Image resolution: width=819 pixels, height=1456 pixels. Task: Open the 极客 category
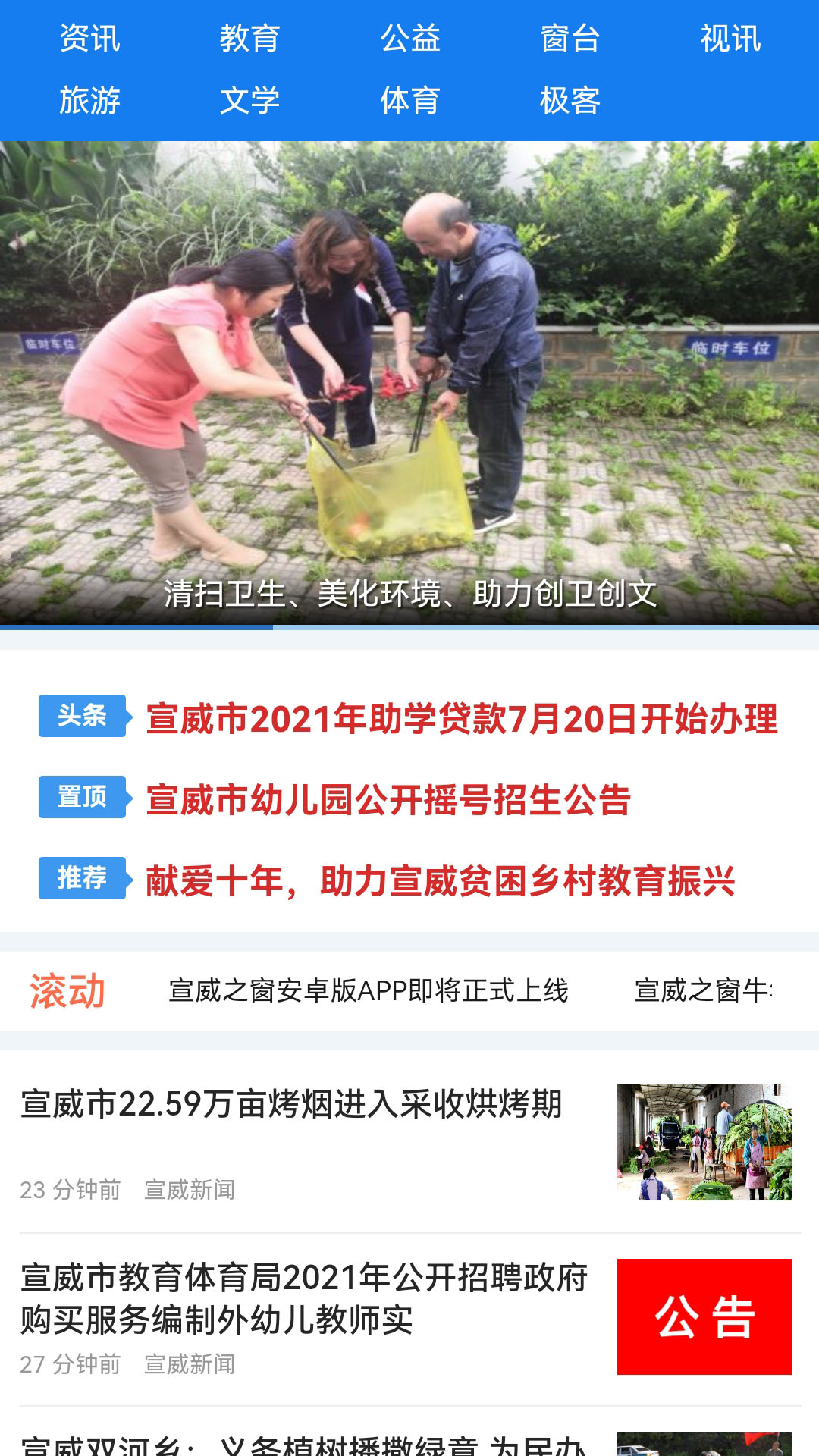click(x=570, y=100)
